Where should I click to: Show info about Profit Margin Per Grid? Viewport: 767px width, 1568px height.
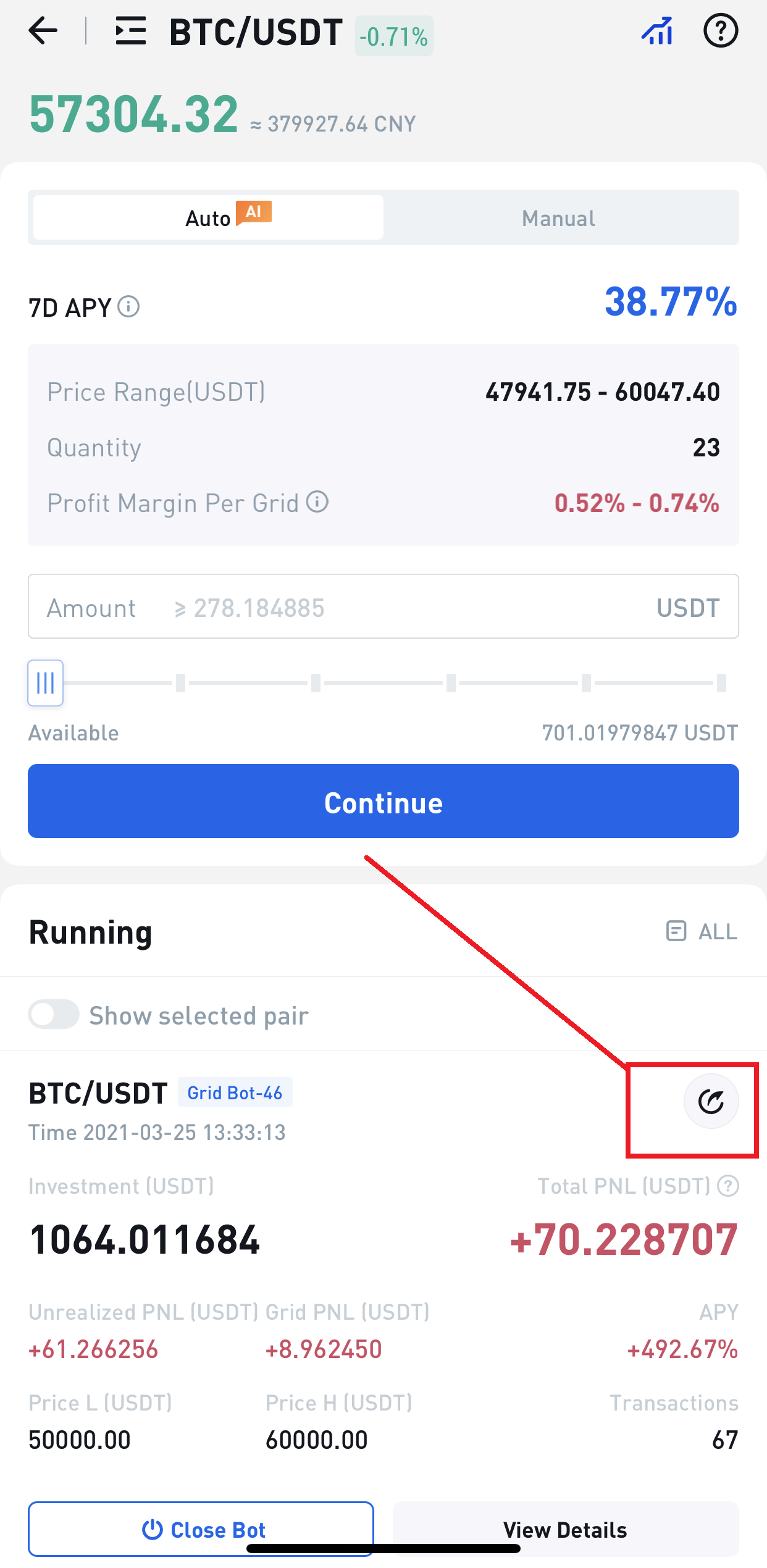click(x=317, y=502)
